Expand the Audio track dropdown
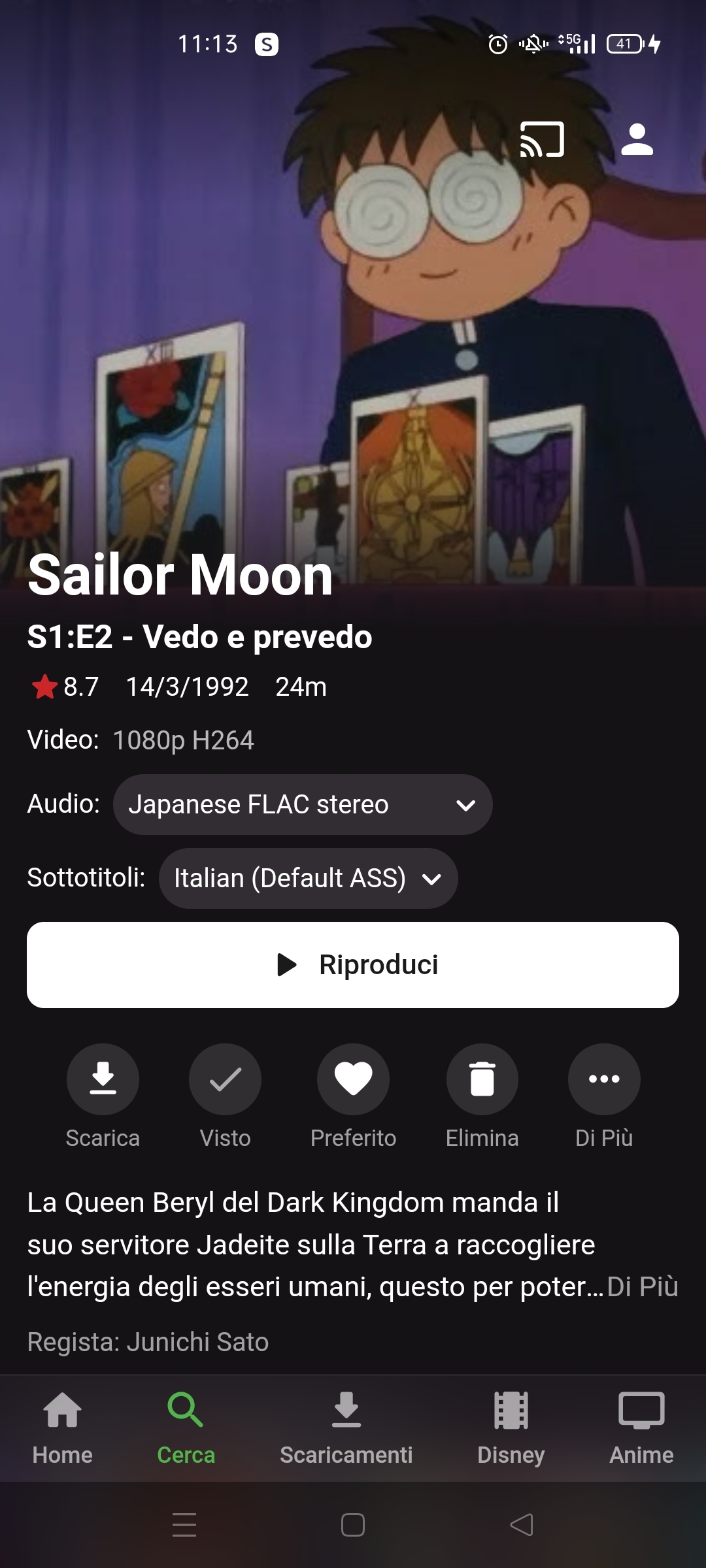Image resolution: width=706 pixels, height=1568 pixels. 303,804
